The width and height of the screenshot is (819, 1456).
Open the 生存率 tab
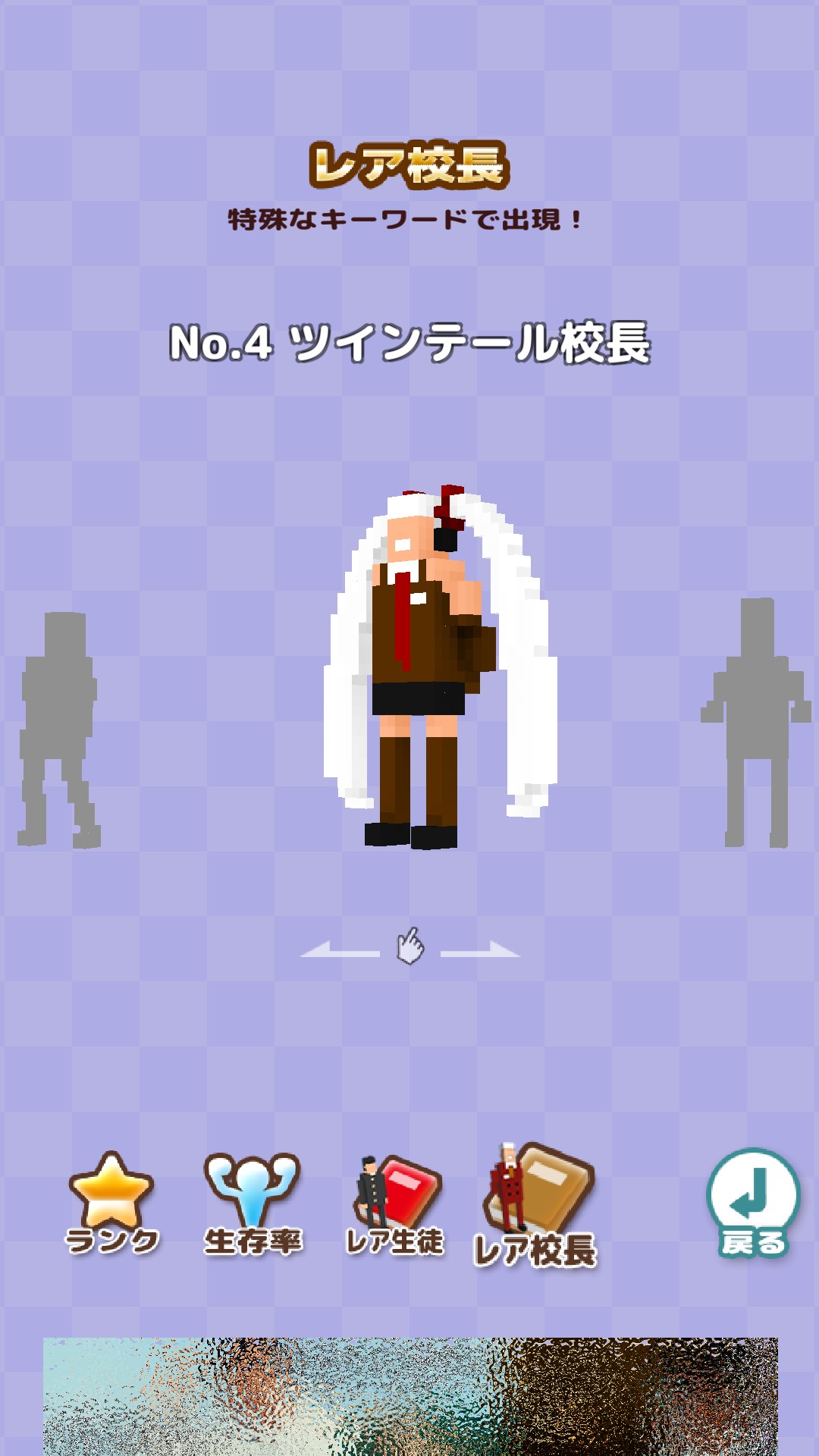[x=253, y=1203]
